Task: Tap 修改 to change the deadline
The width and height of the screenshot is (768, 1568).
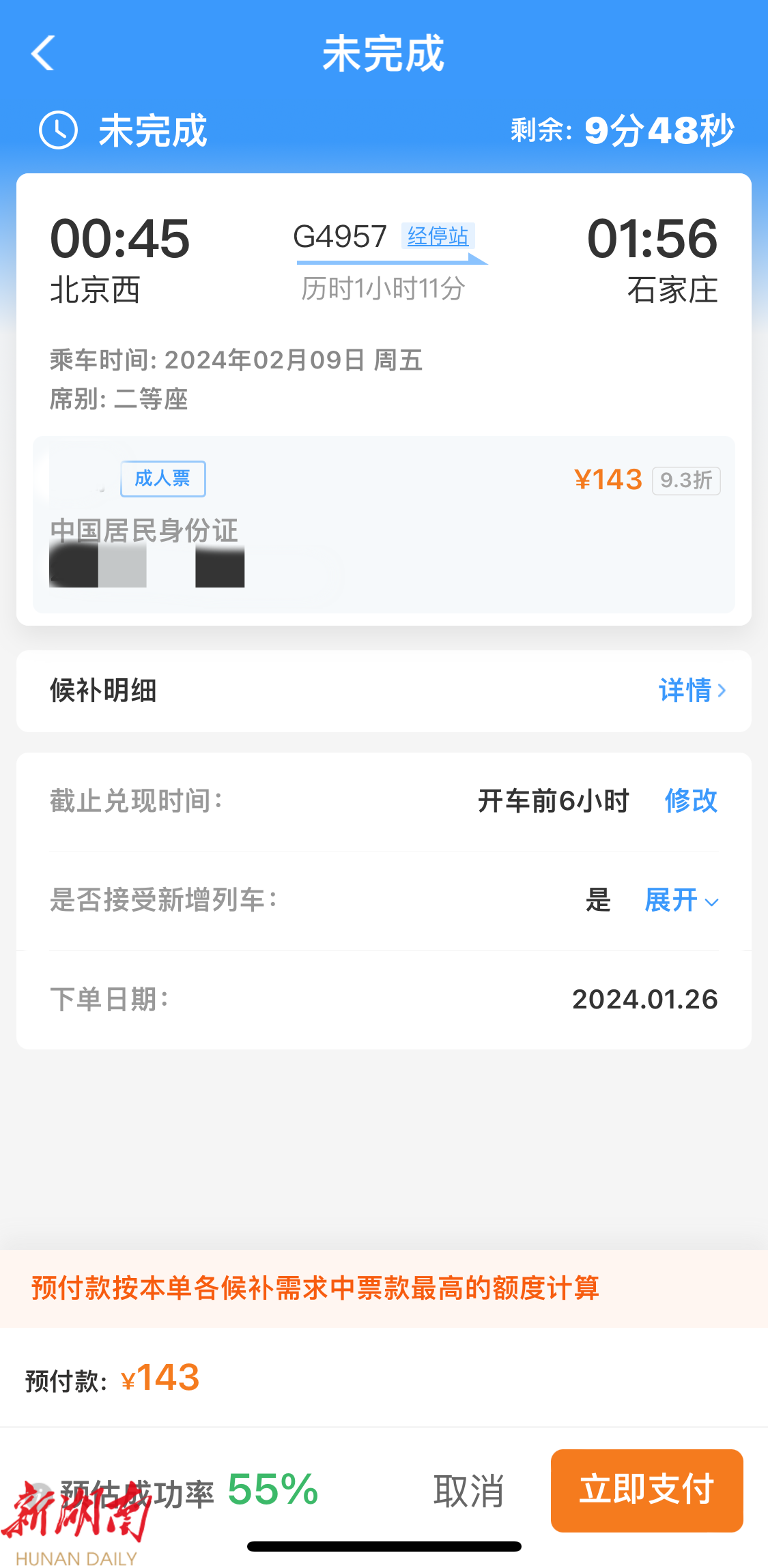Action: click(690, 800)
